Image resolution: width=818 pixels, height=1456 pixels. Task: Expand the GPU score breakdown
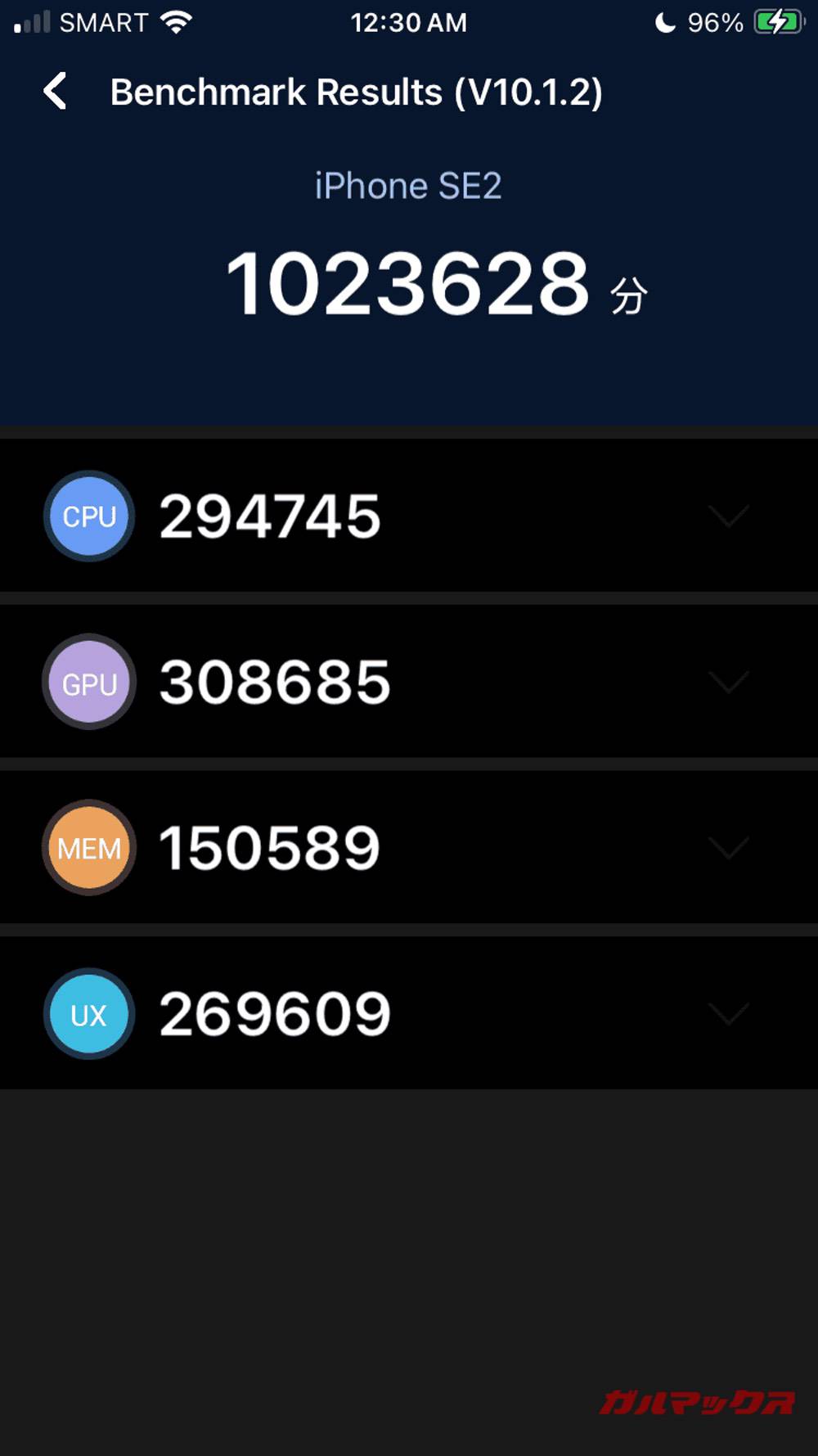point(728,682)
